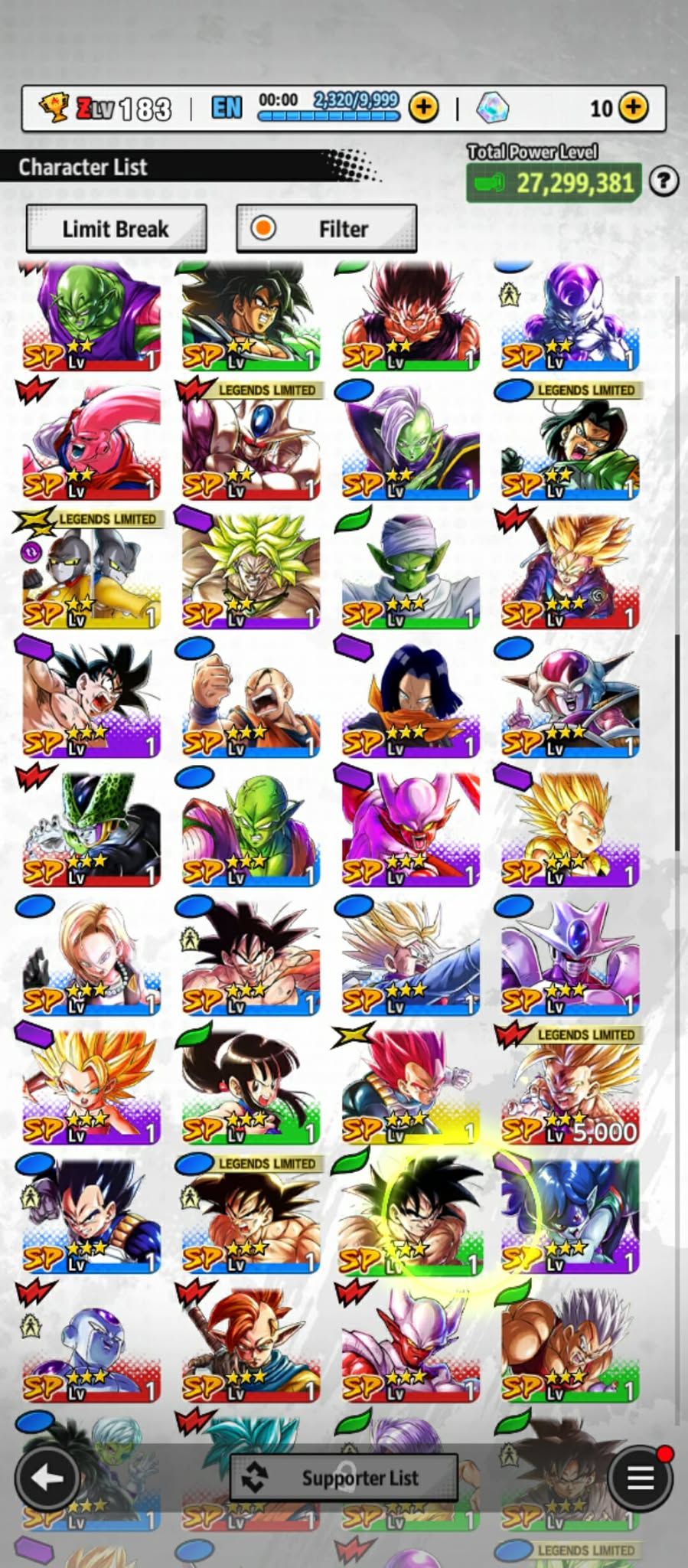Switch to the Supporter List
The image size is (688, 1568).
pyautogui.click(x=344, y=1478)
